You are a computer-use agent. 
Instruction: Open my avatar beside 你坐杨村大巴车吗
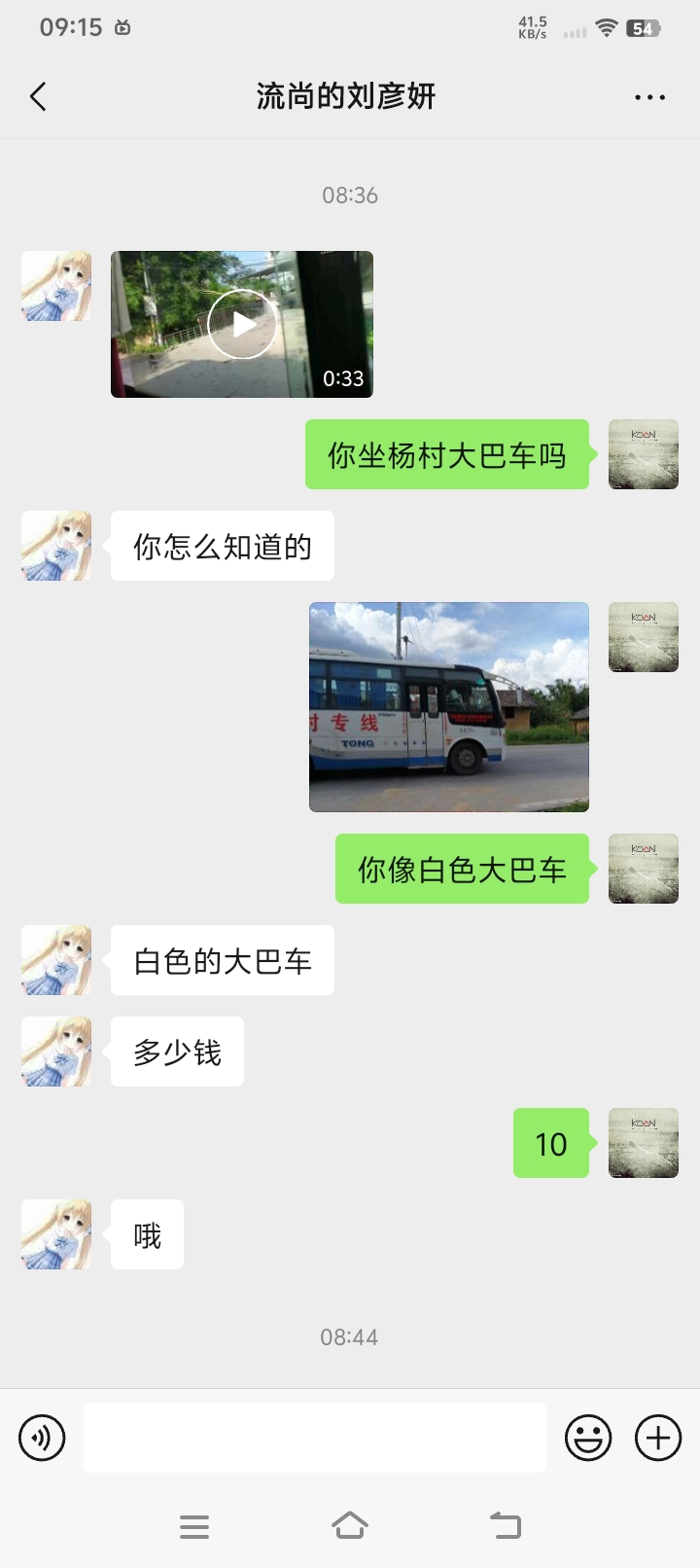coord(643,454)
